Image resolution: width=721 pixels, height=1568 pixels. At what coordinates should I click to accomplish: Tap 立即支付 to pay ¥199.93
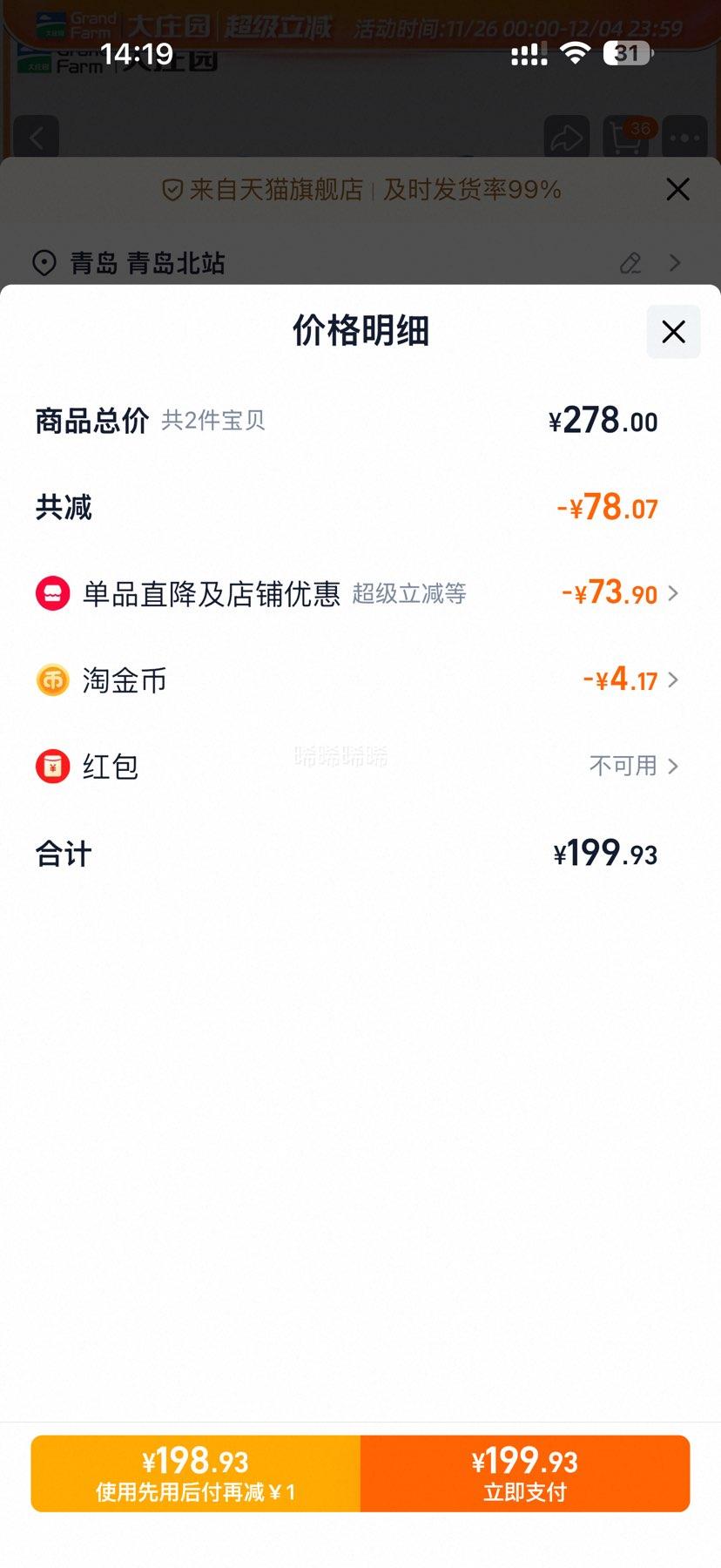coord(525,1474)
